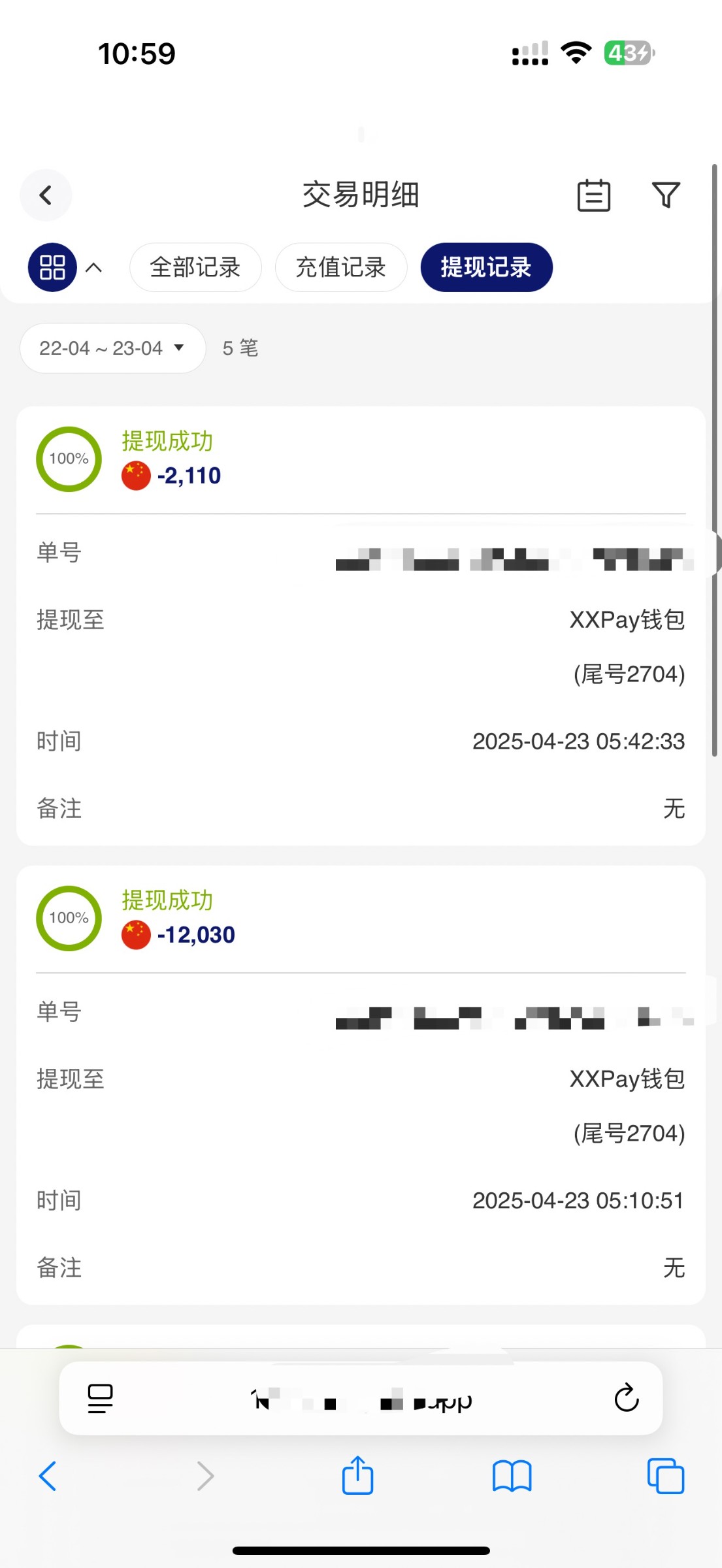Go back from 交易明细 page

[46, 195]
